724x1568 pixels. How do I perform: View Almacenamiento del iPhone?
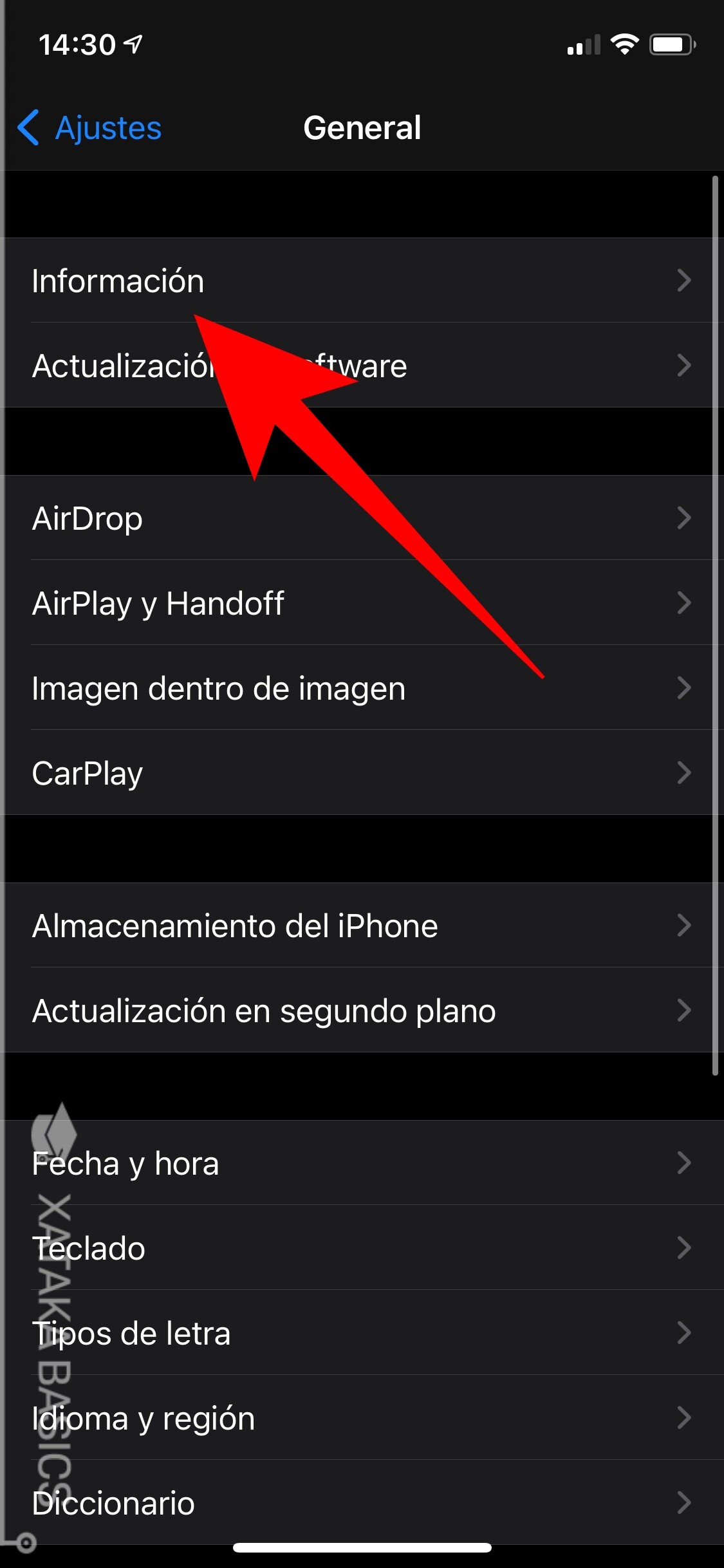[x=362, y=925]
